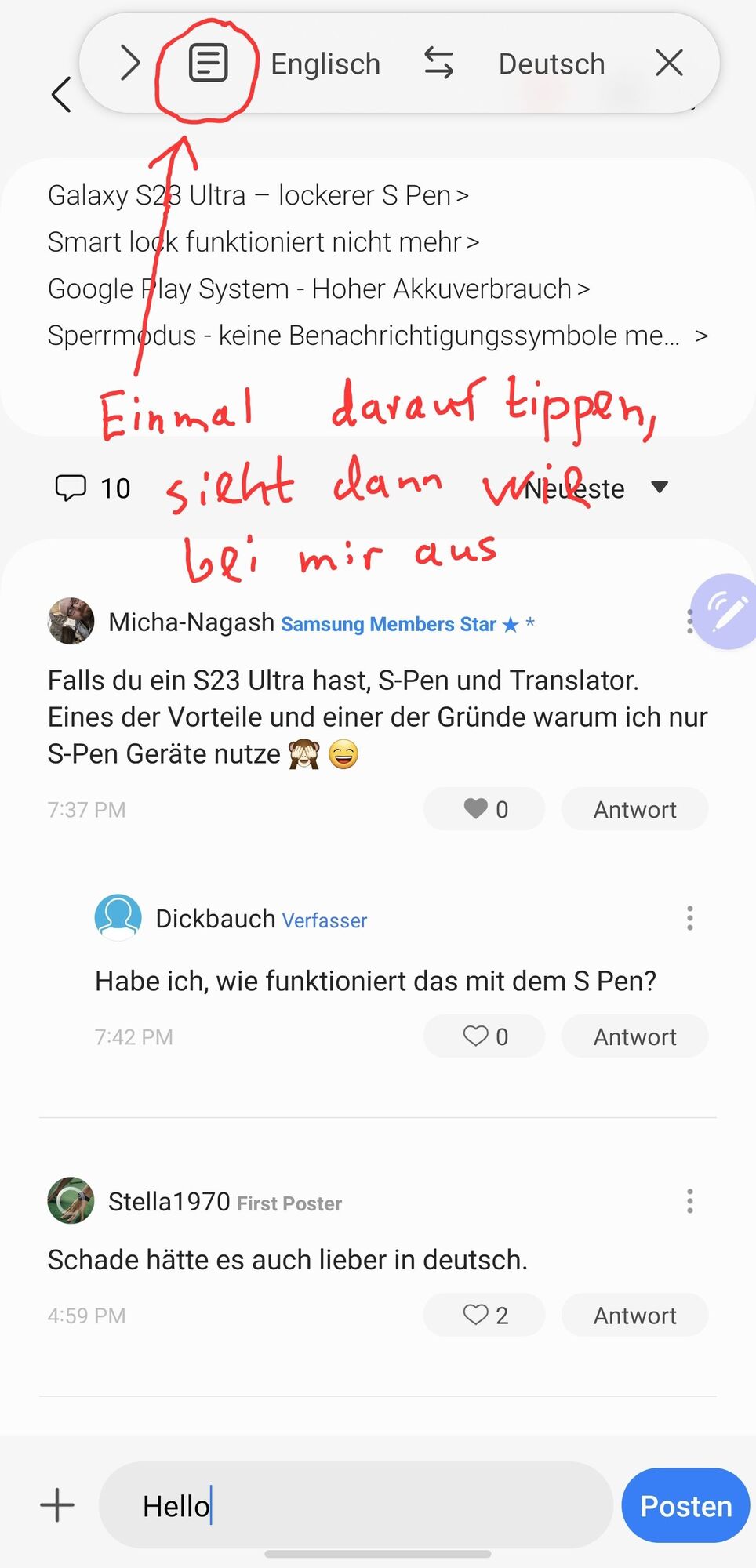Tap the text page icon in translator bar

click(x=208, y=63)
